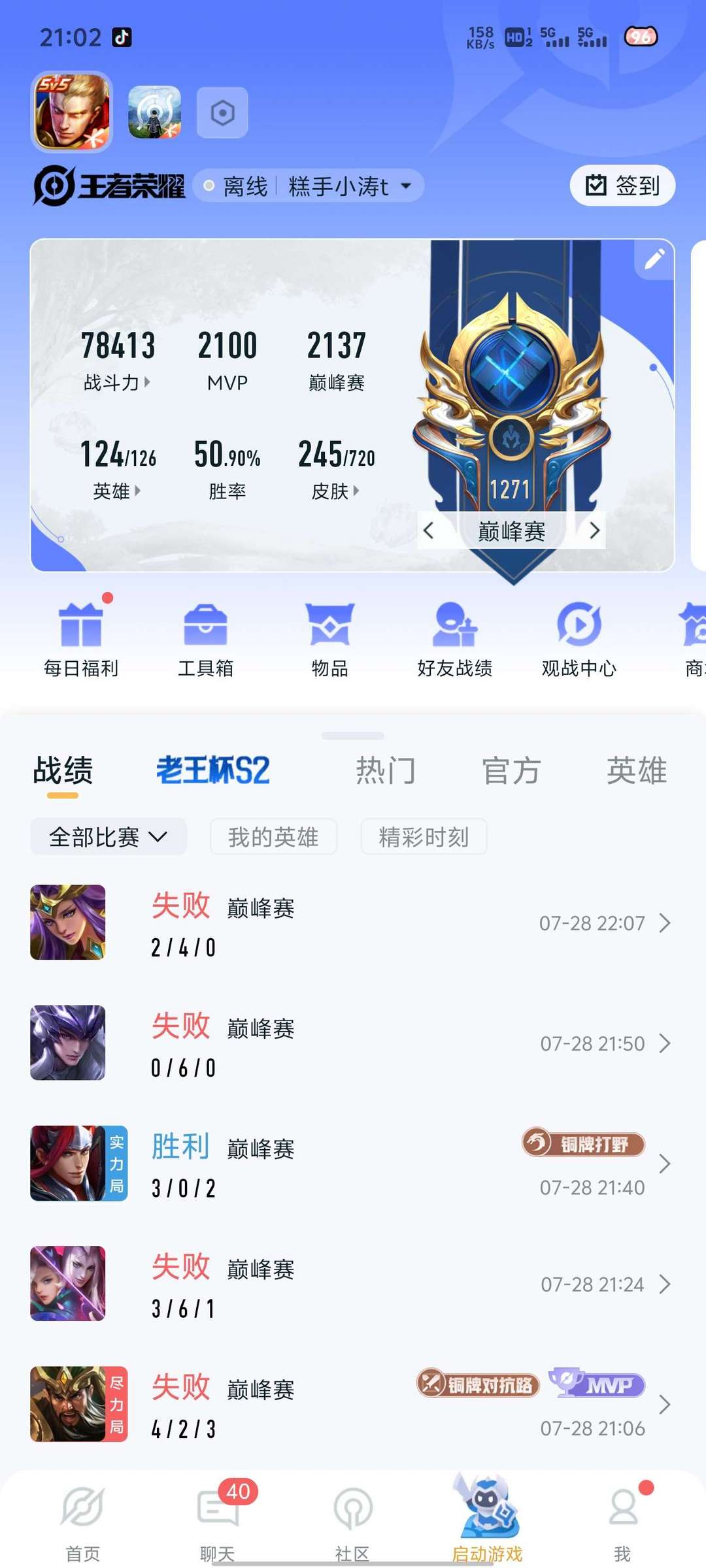Open the MVP match at 07-28 21:06
Image resolution: width=706 pixels, height=1568 pixels.
(353, 1403)
